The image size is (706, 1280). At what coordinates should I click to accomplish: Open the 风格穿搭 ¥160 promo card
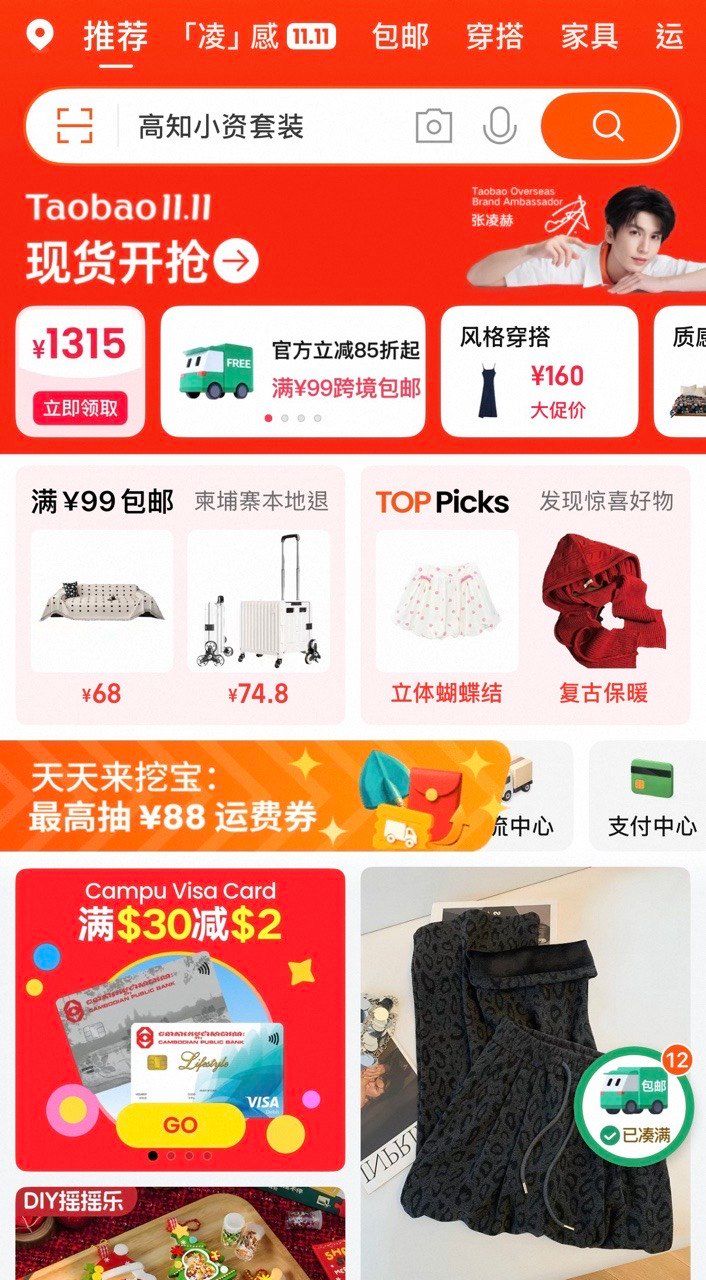point(539,371)
